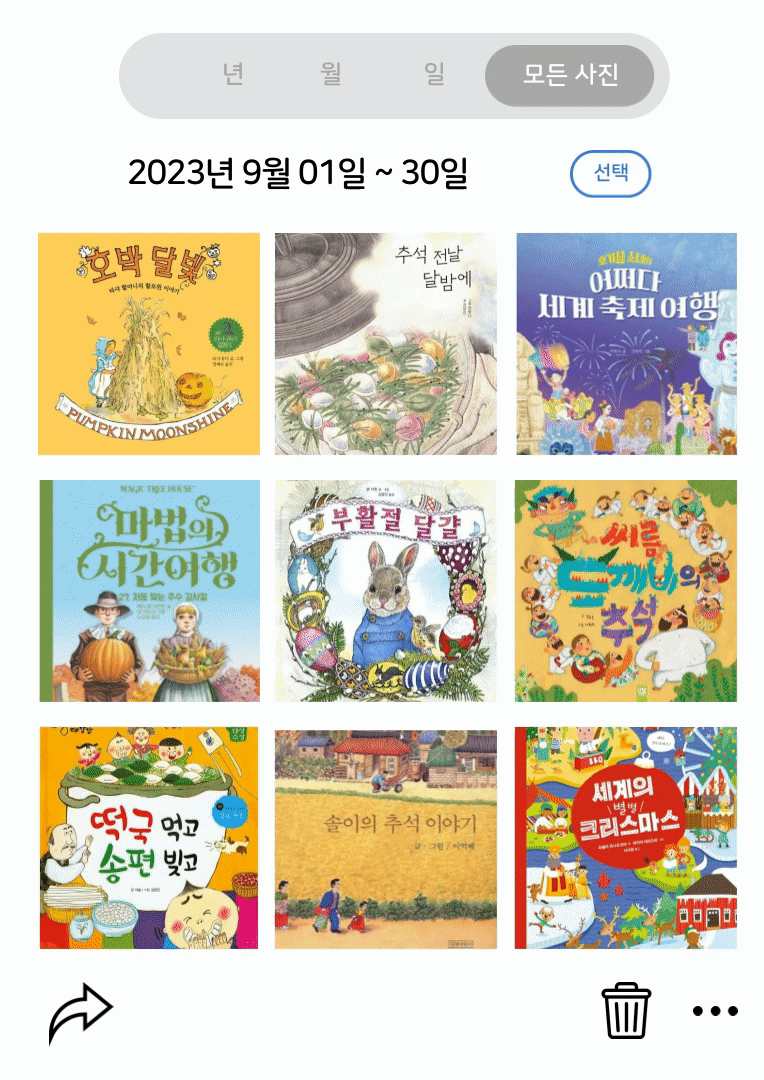The height and width of the screenshot is (1080, 764).
Task: Tap the 선택 button
Action: (x=610, y=174)
